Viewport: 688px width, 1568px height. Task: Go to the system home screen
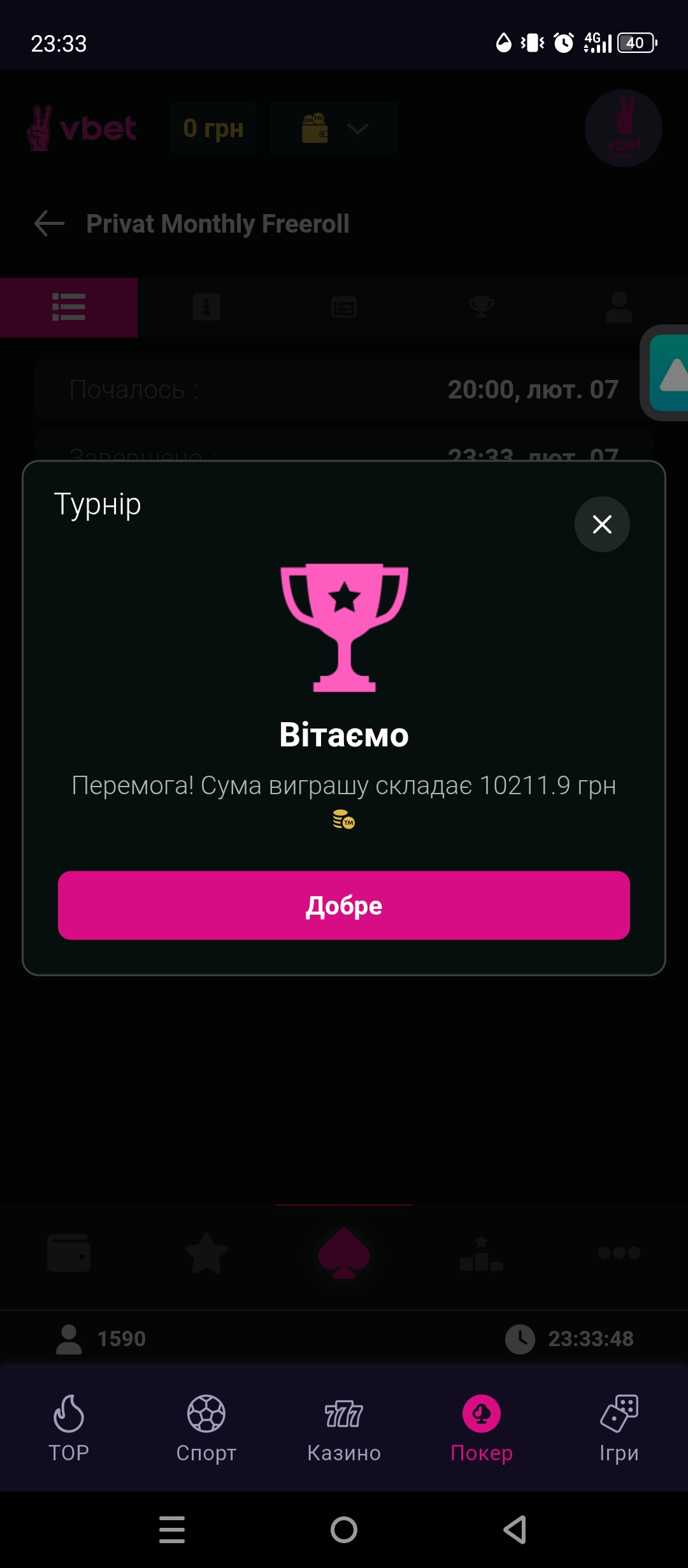tap(344, 1529)
